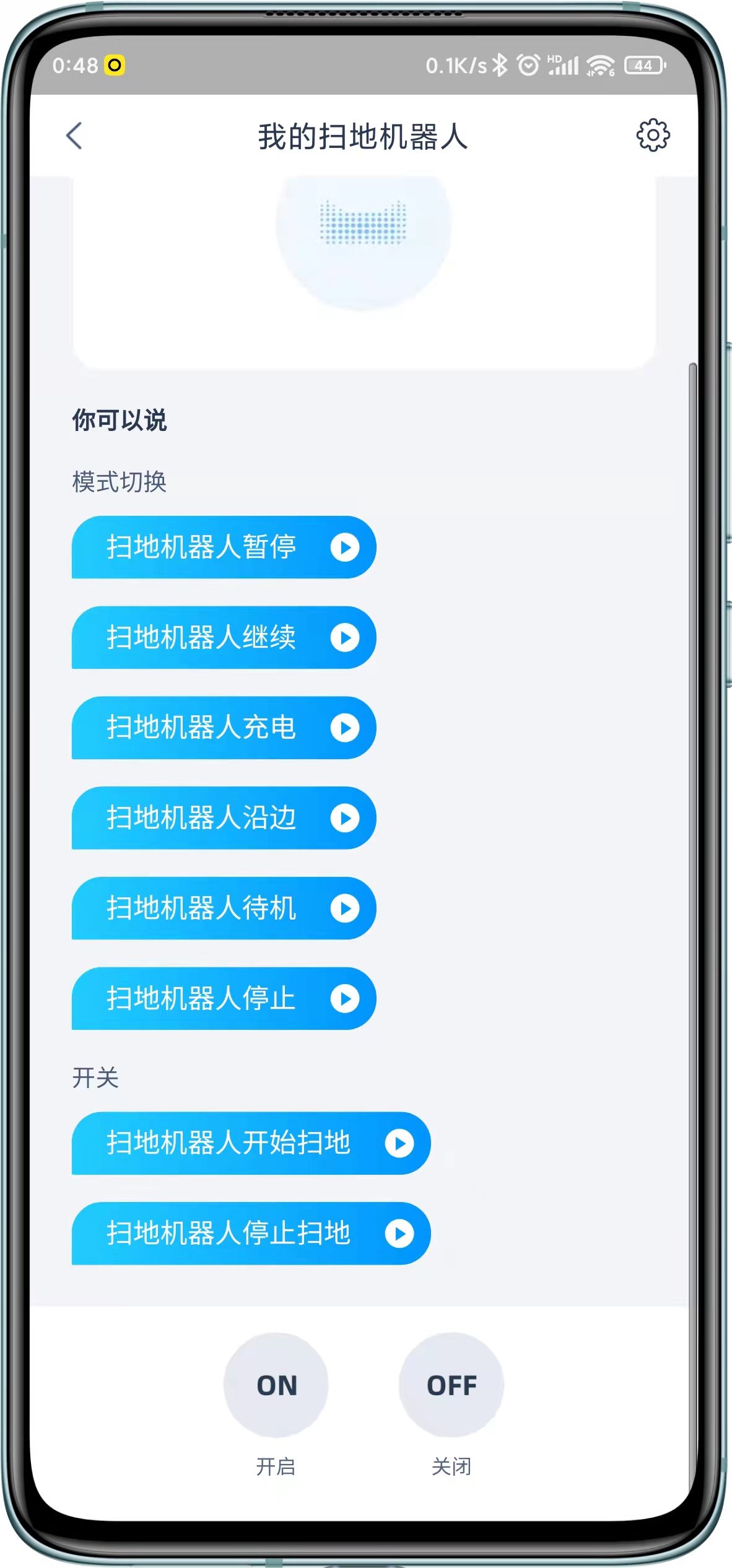Play the 扫地机器人待机 voice command
Screen dimensions: 732x1568
(345, 908)
